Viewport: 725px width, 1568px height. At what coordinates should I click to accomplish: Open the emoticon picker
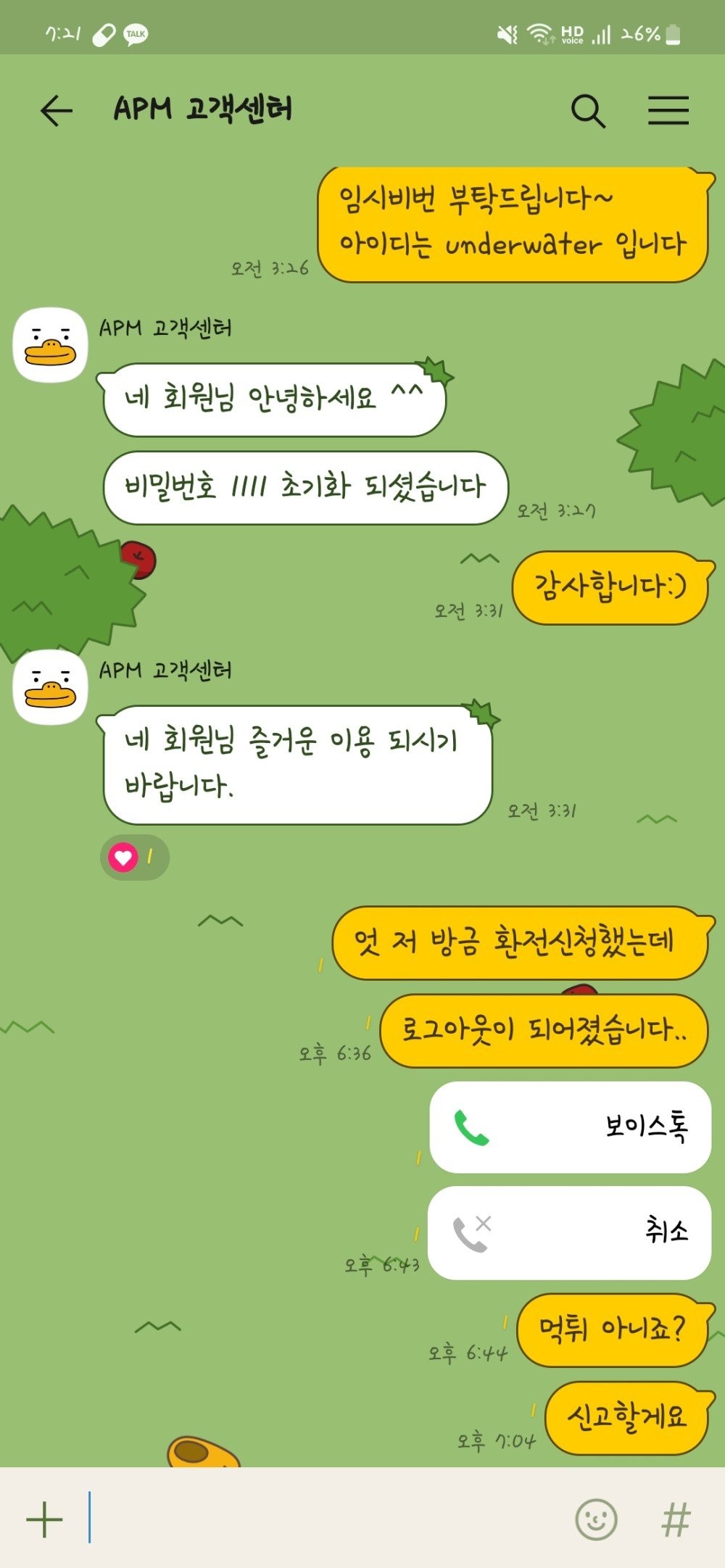coord(596,1519)
